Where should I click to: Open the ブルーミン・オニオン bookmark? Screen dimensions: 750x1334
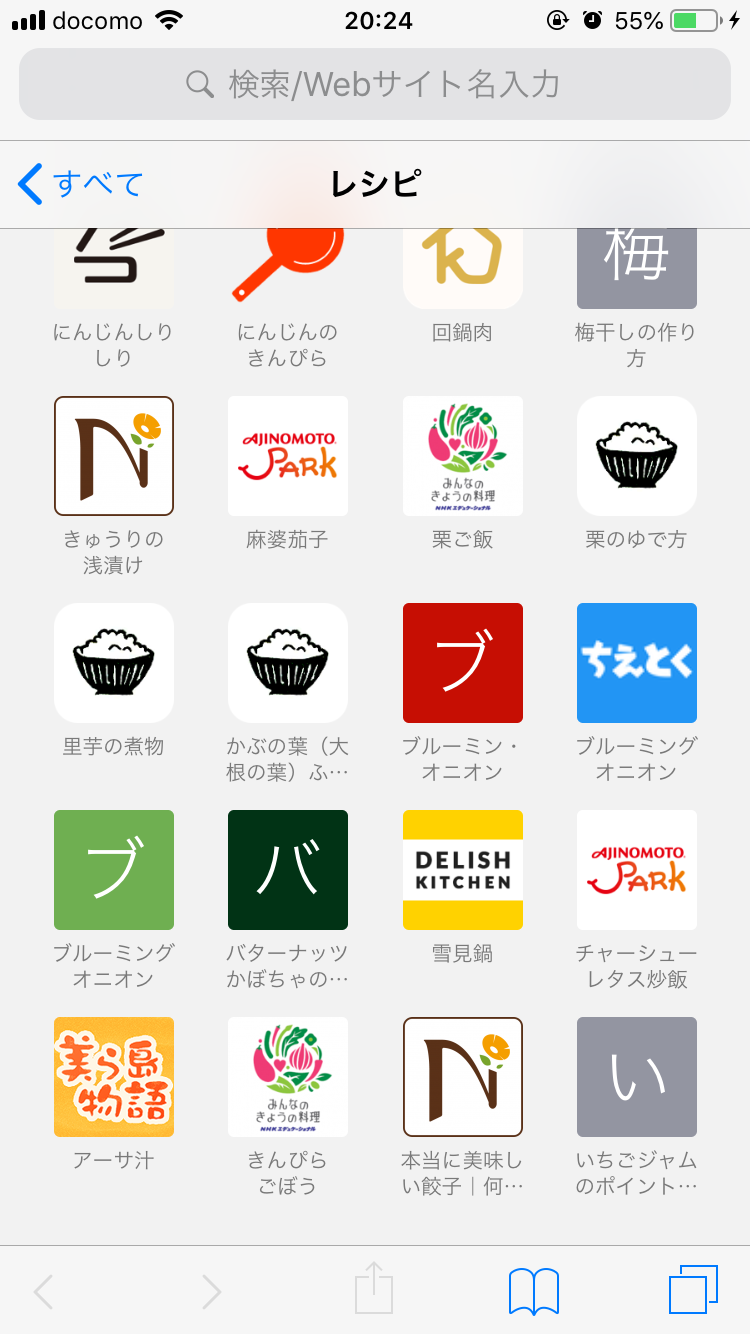[x=462, y=663]
